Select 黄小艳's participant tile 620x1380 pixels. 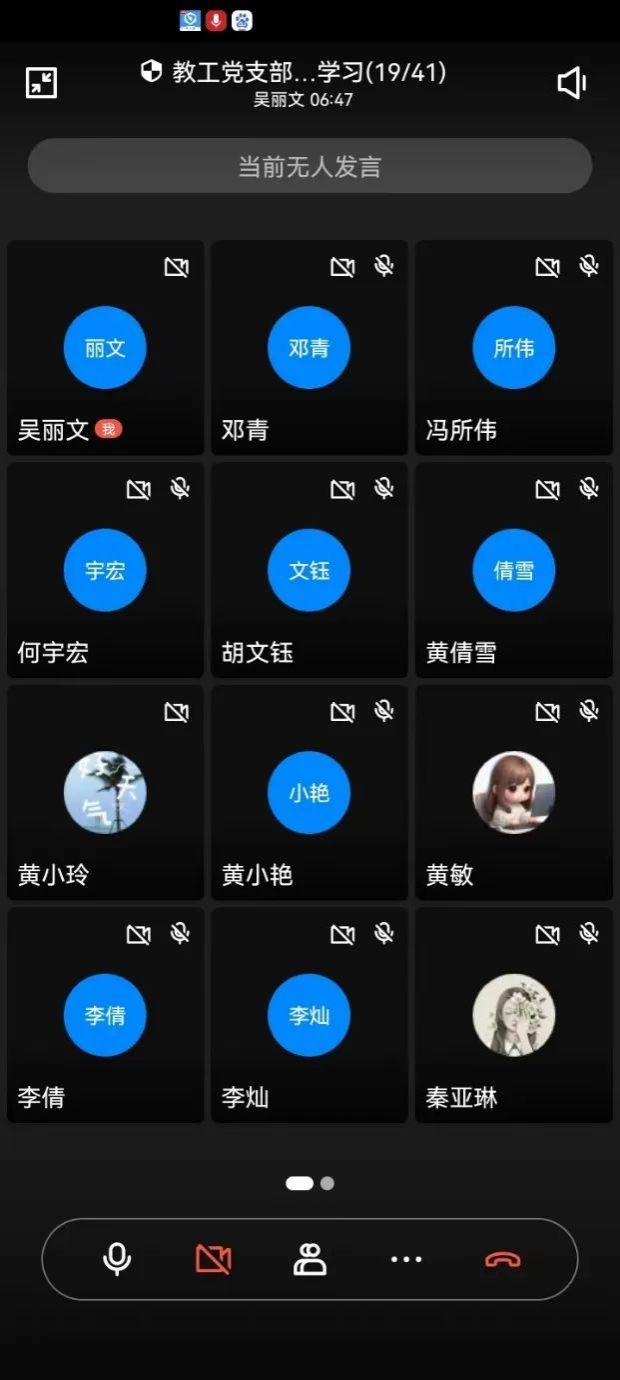pyautogui.click(x=309, y=793)
